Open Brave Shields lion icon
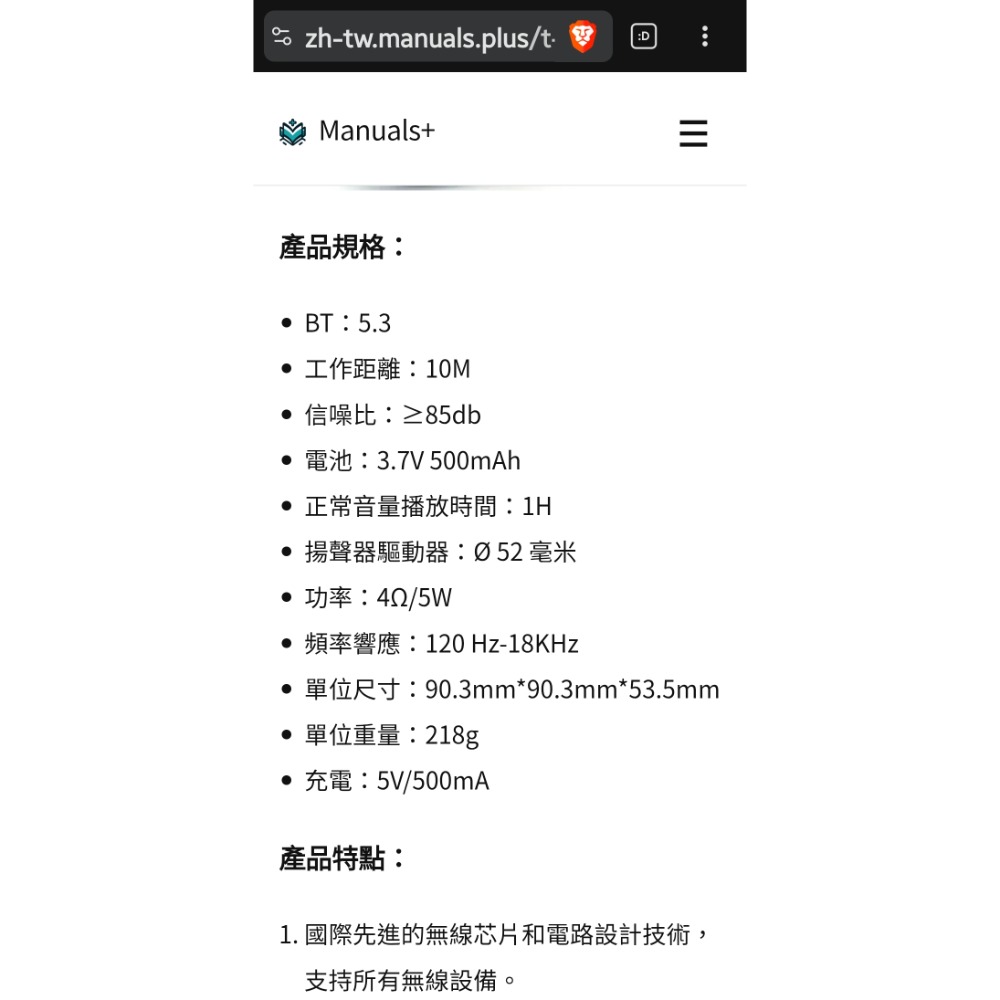1000x1000 pixels. coord(582,37)
